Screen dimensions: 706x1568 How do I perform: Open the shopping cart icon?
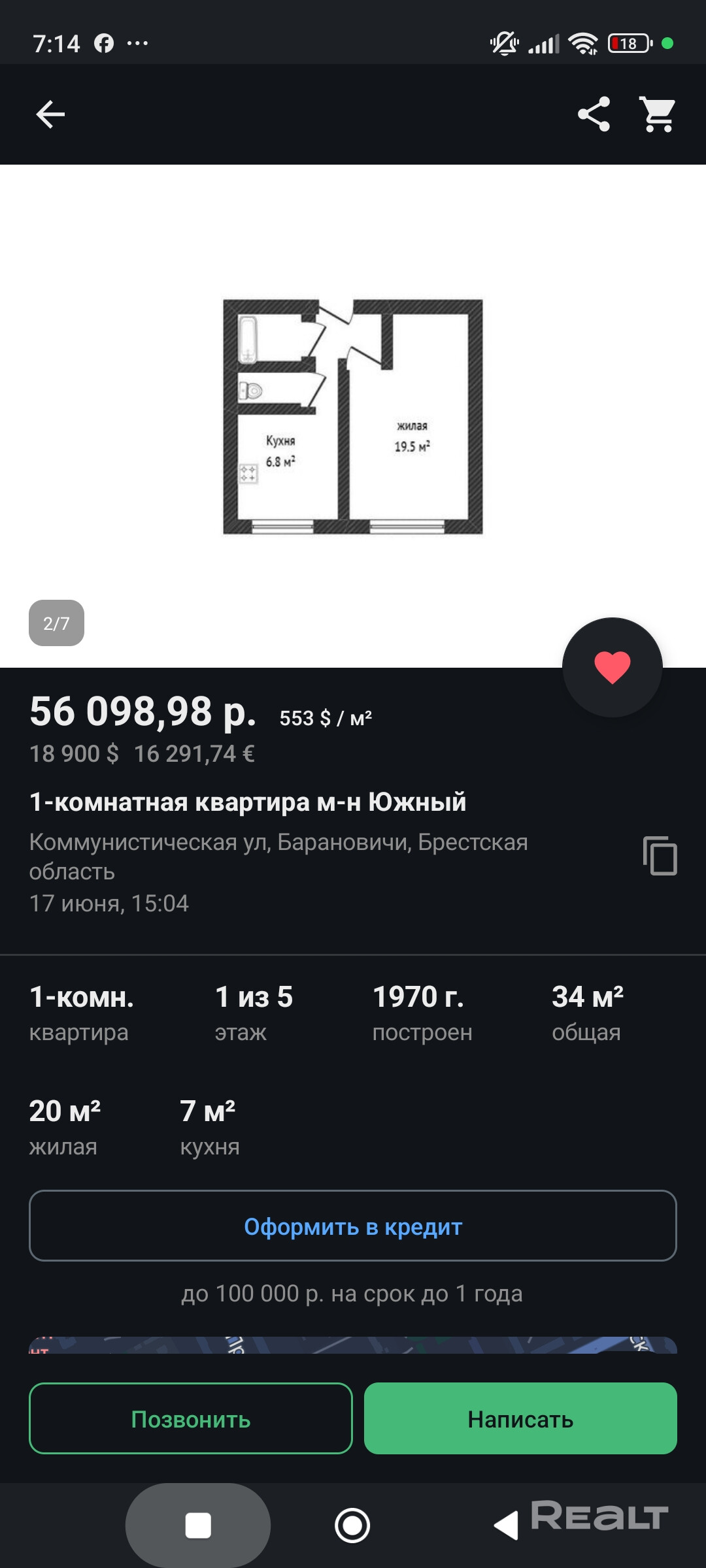pyautogui.click(x=657, y=115)
